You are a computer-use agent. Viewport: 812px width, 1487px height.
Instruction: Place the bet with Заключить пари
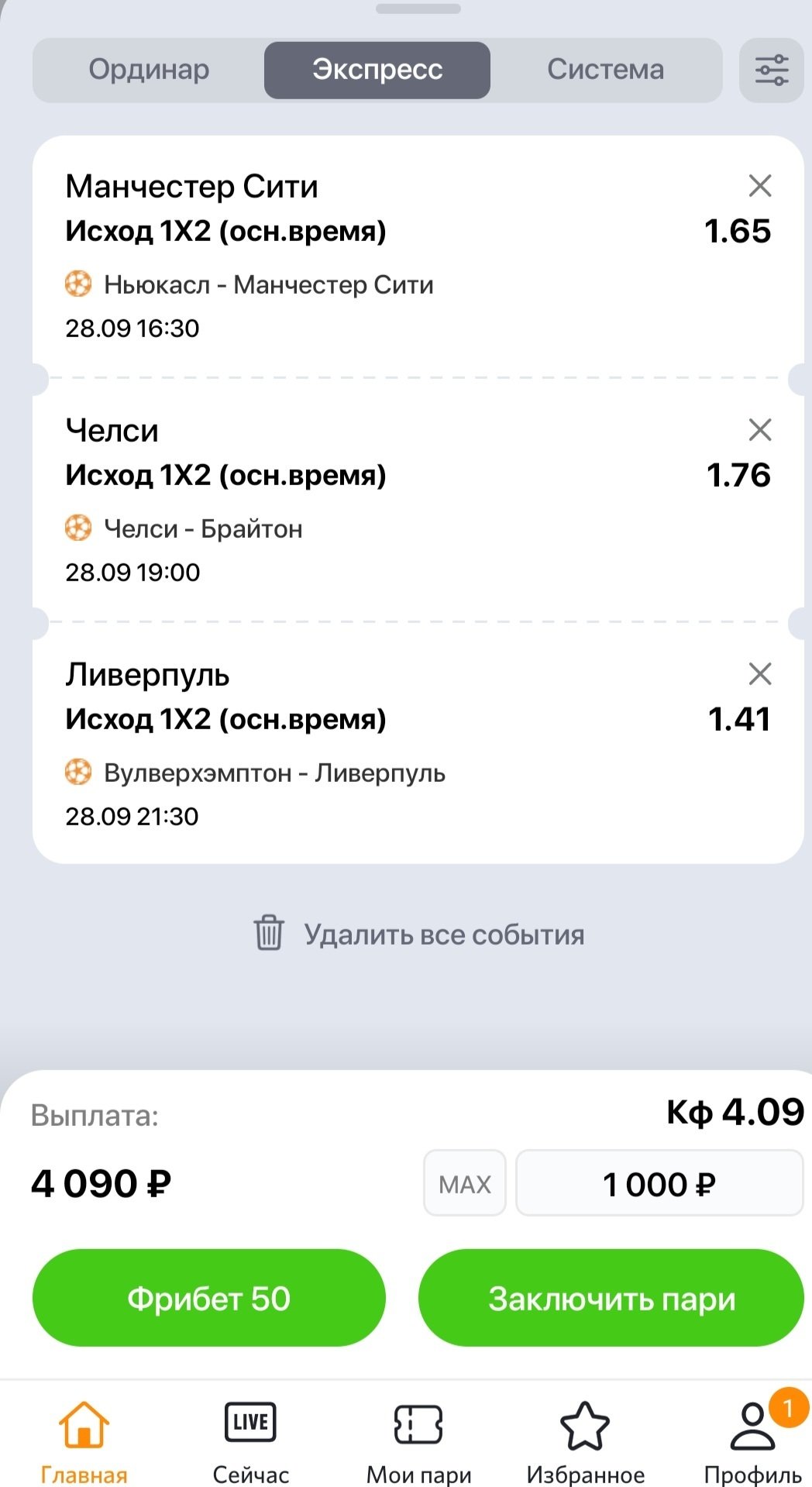(x=611, y=1298)
